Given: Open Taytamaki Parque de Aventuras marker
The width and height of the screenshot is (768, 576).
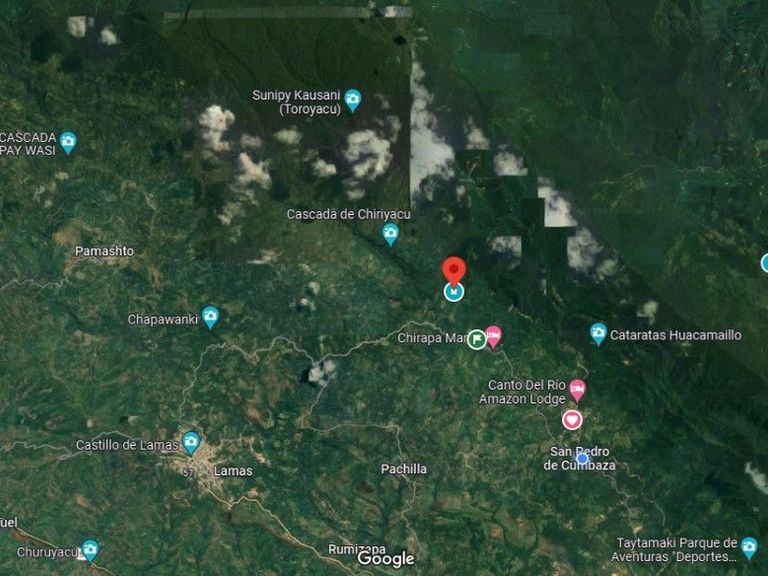Looking at the screenshot, I should 749,547.
